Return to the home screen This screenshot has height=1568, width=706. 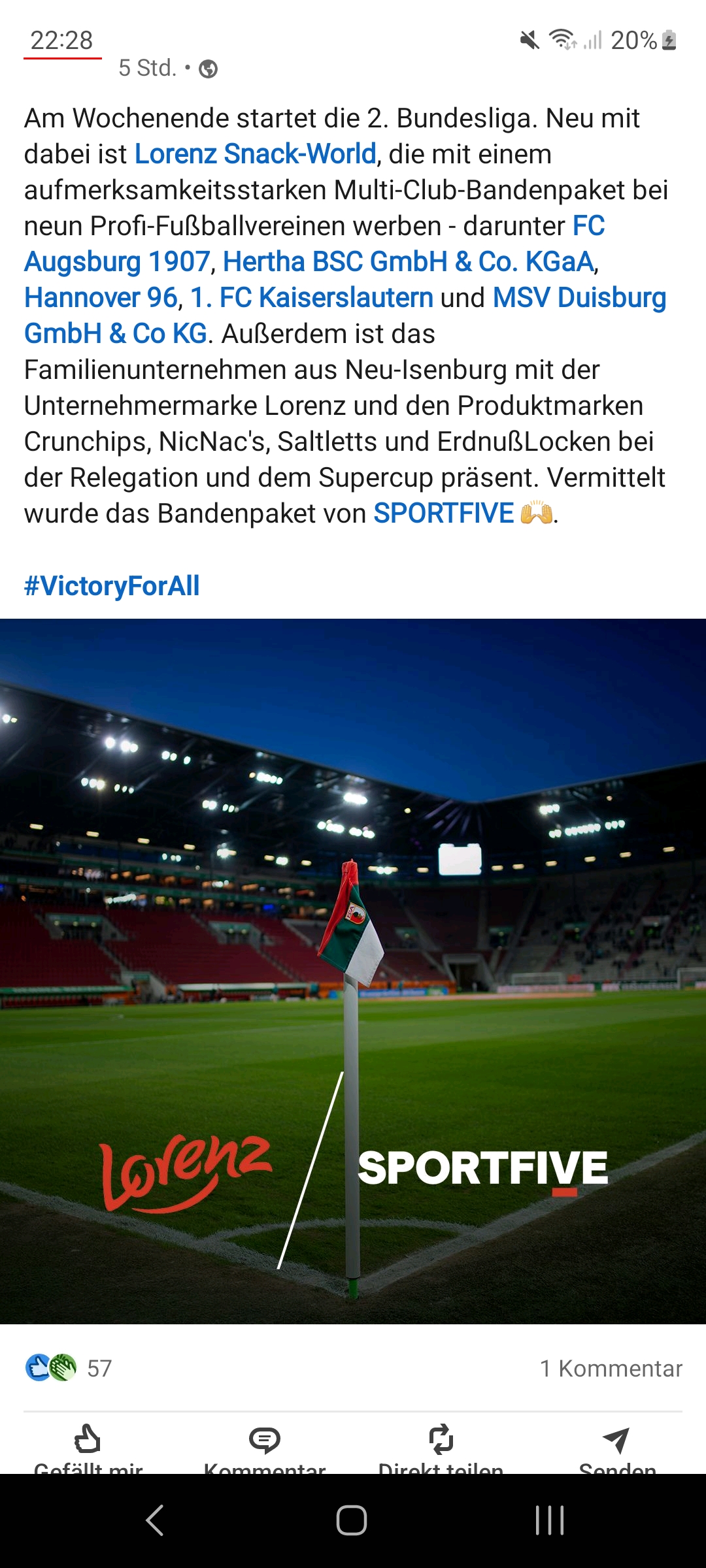tap(352, 1520)
